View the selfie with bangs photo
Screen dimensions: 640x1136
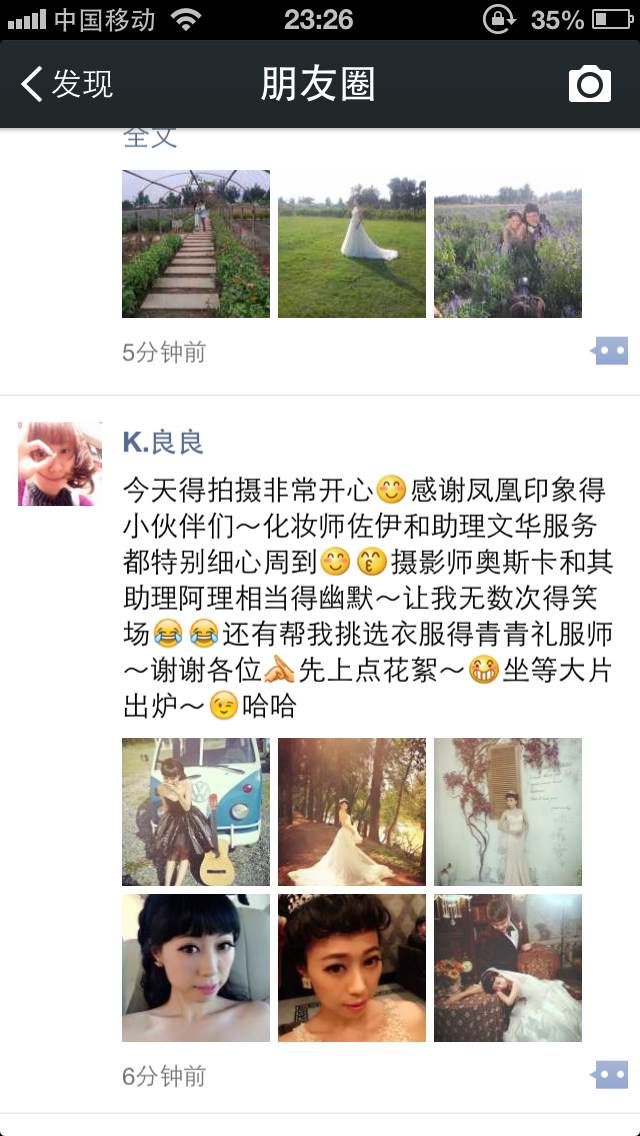(x=196, y=968)
